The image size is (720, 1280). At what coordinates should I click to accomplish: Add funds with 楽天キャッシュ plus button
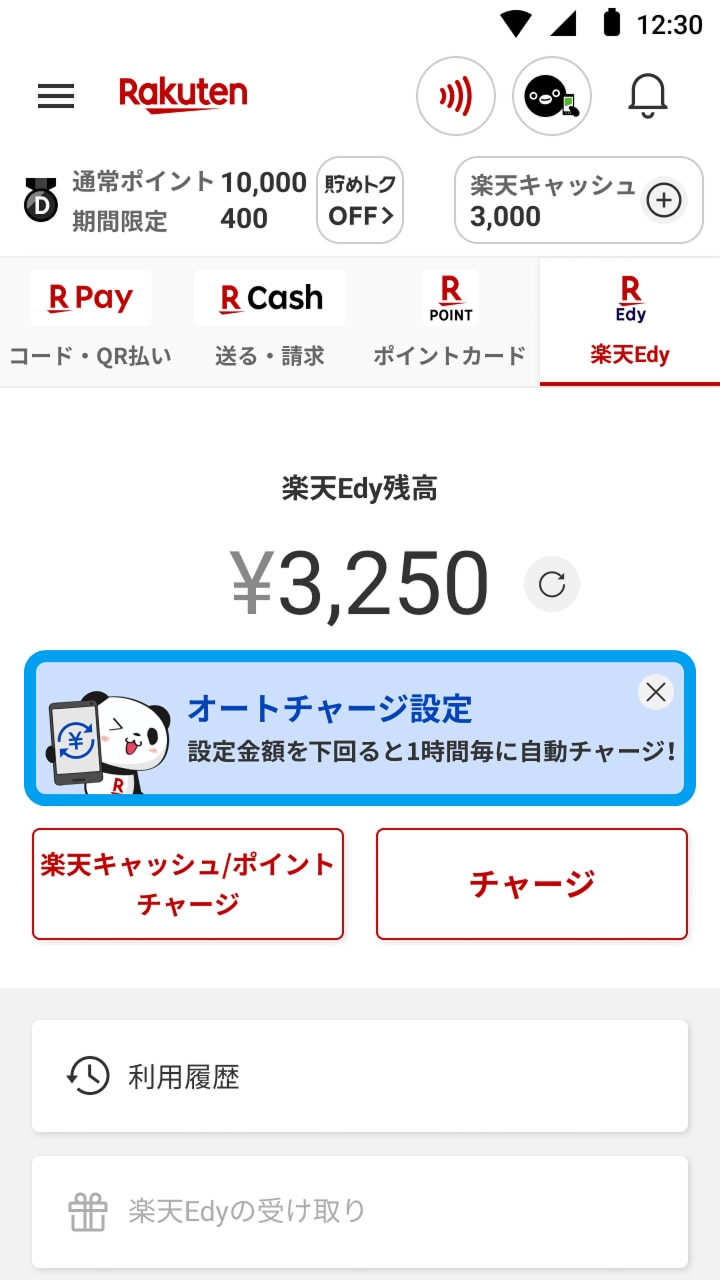pyautogui.click(x=664, y=200)
